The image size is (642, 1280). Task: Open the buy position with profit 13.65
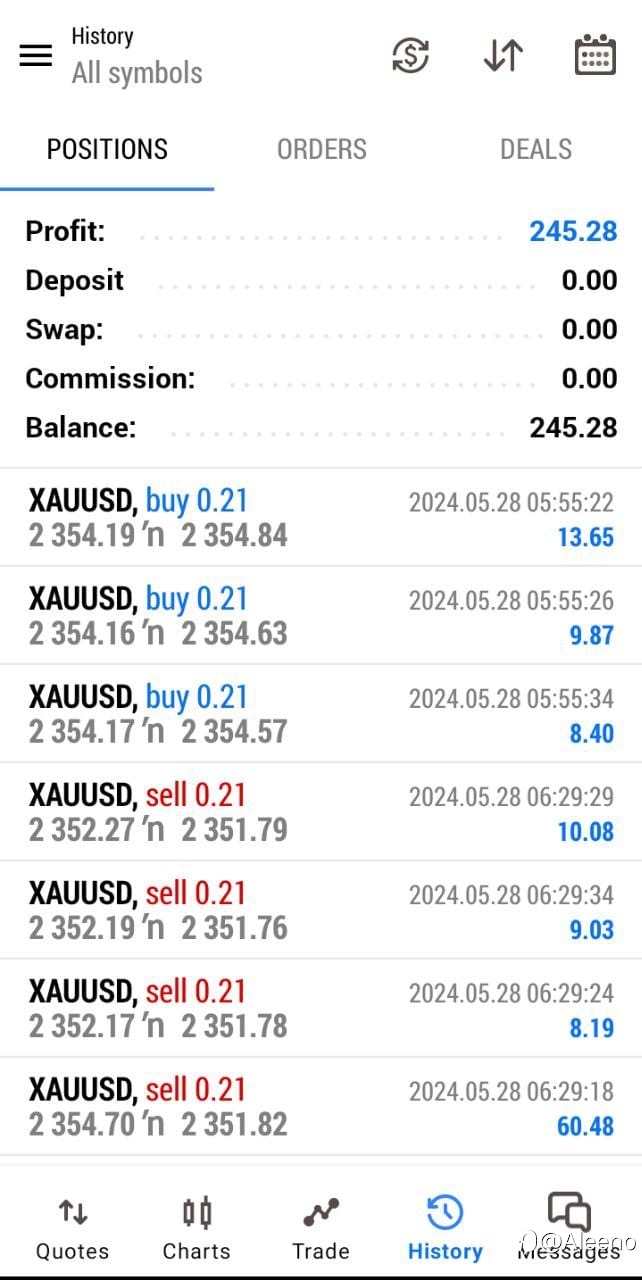point(321,518)
